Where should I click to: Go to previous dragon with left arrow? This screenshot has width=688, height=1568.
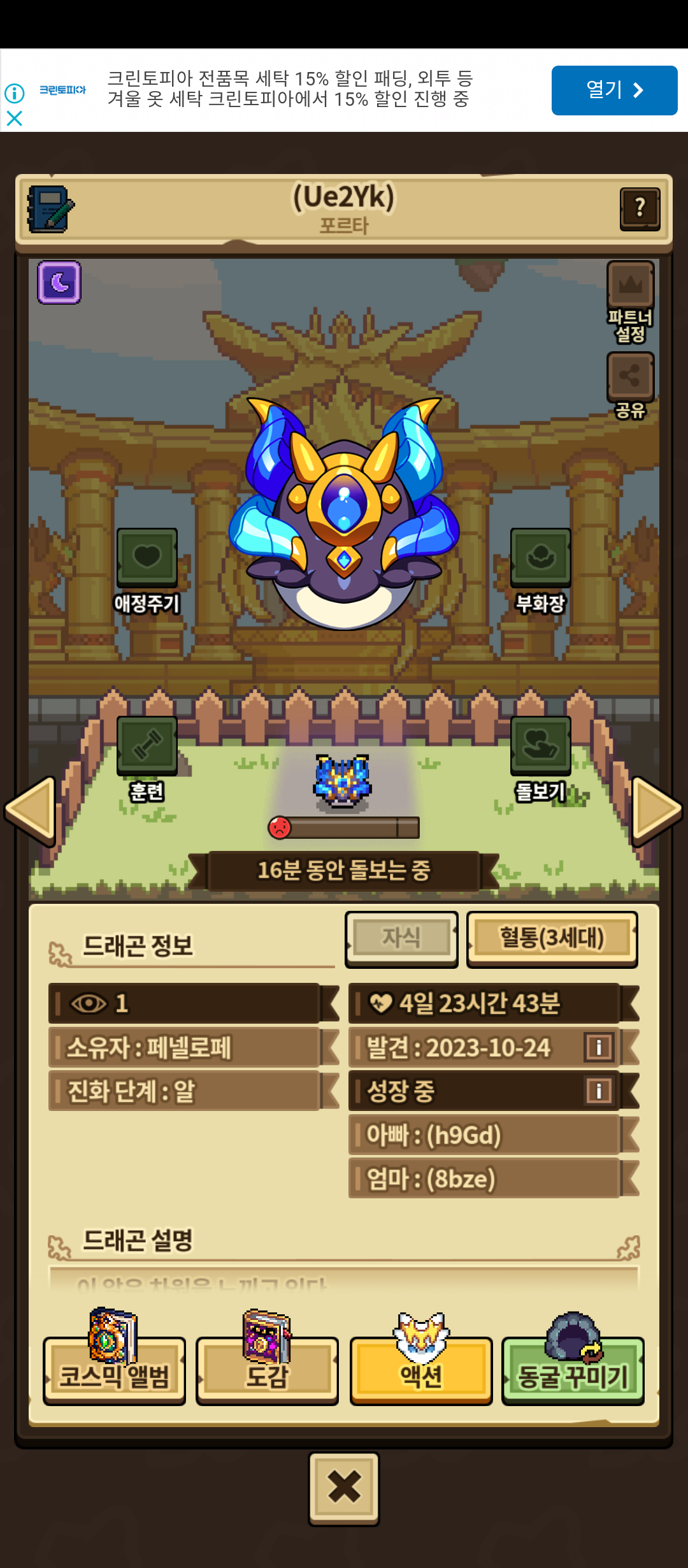[30, 811]
